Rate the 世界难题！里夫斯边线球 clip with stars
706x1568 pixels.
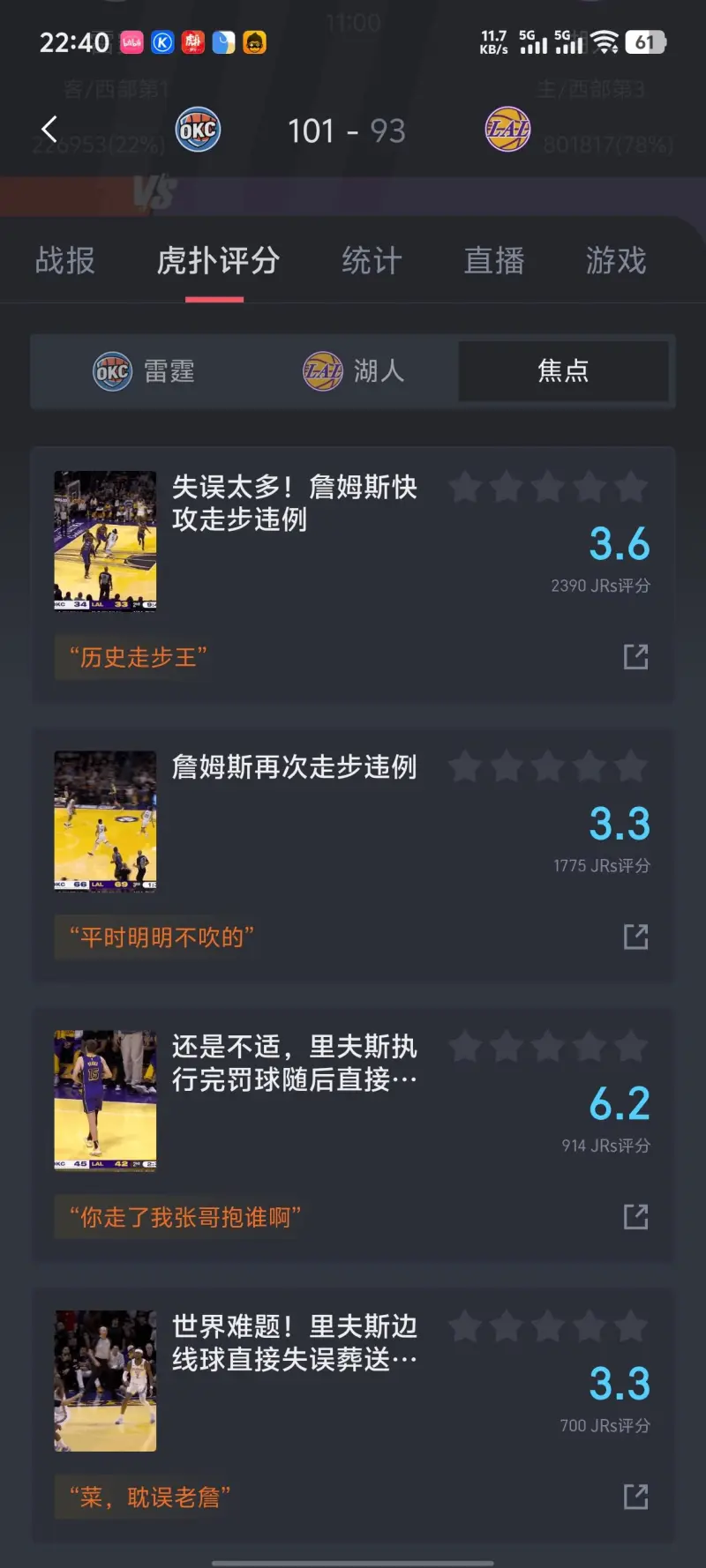(x=548, y=1326)
